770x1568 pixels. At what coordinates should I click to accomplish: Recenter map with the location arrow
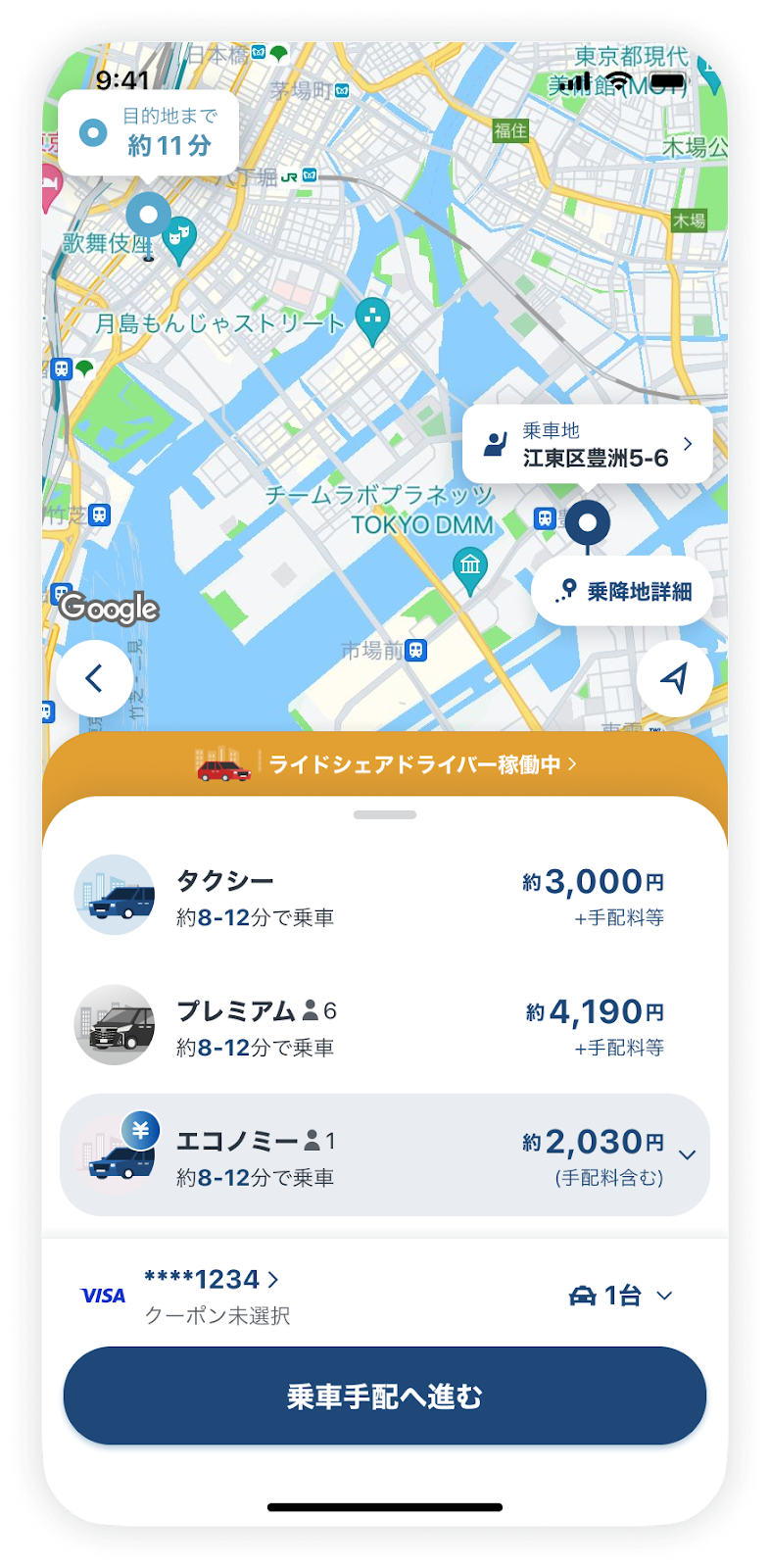point(674,678)
